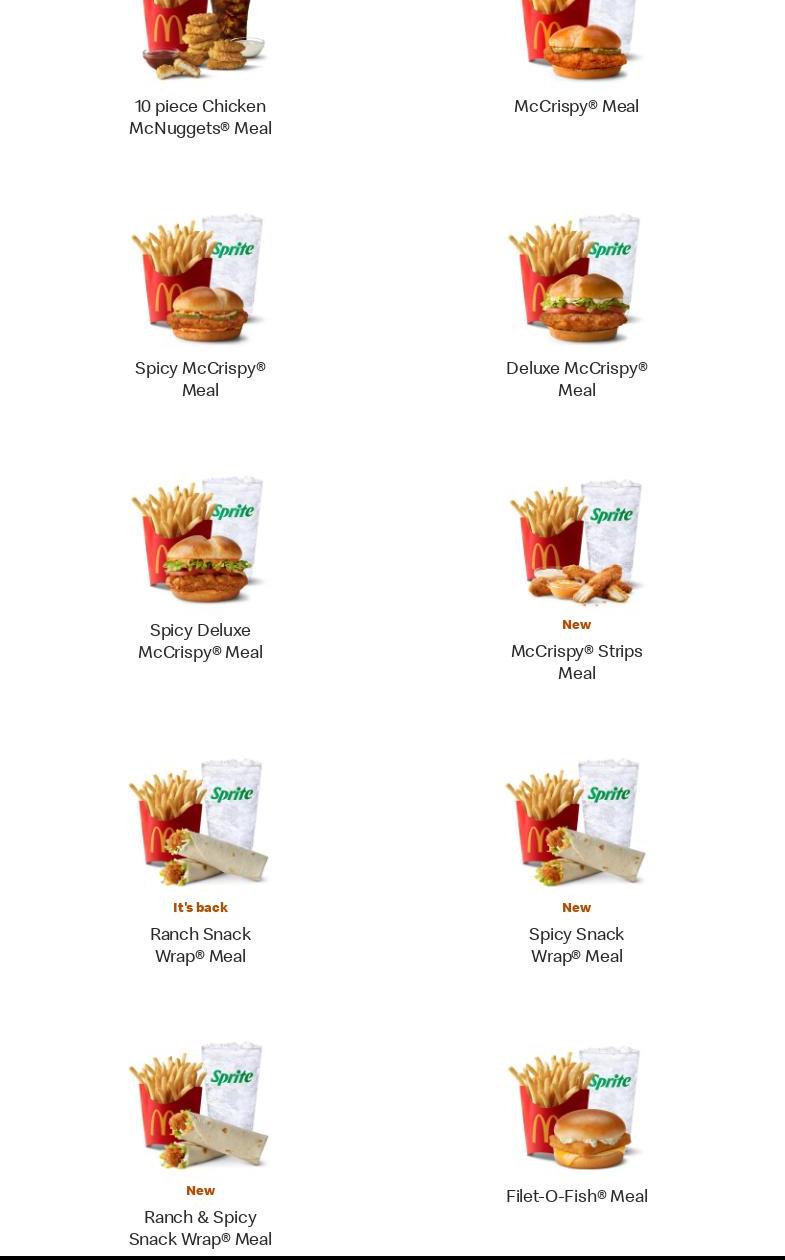Click the Deluxe McCrispy Meal link
Image resolution: width=785 pixels, height=1260 pixels.
576,379
